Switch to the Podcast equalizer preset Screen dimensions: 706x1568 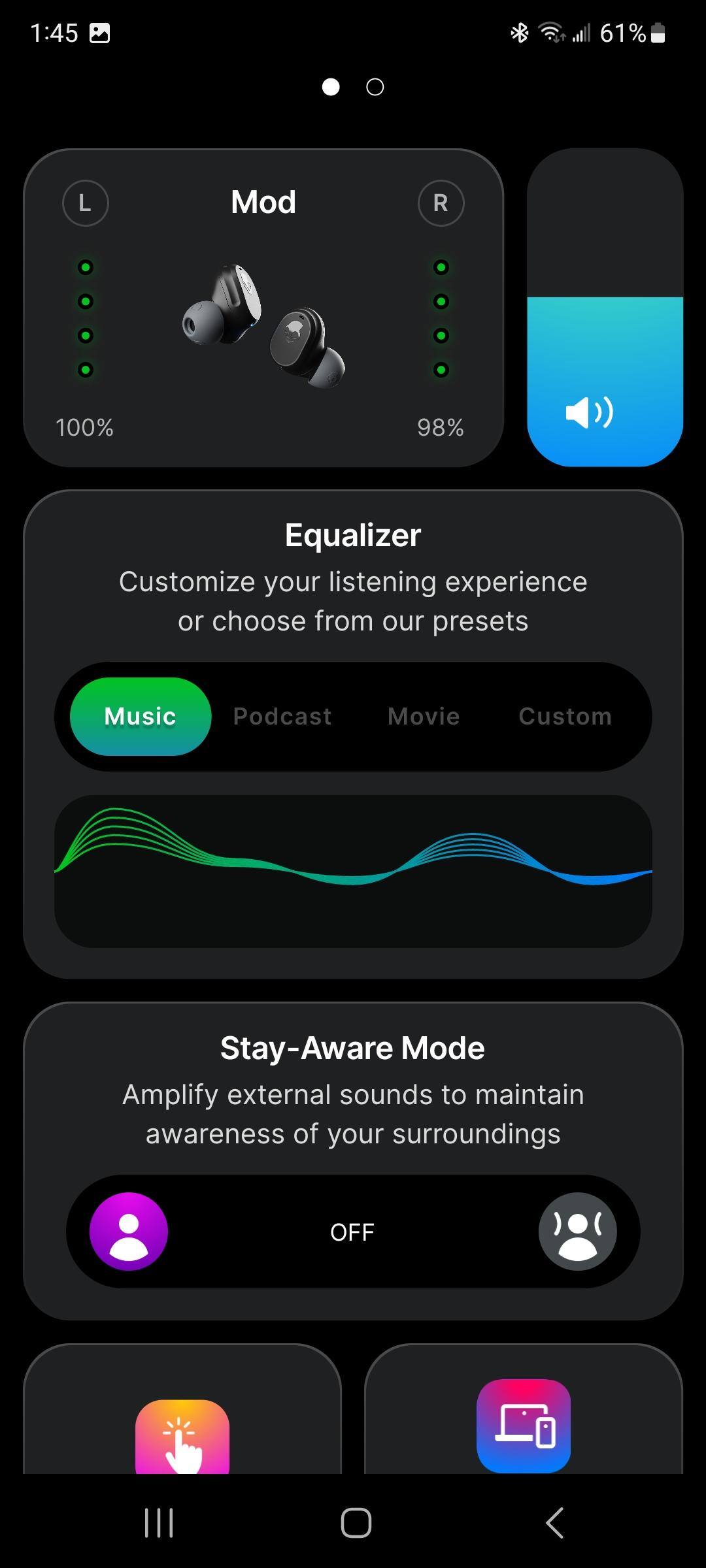tap(282, 717)
